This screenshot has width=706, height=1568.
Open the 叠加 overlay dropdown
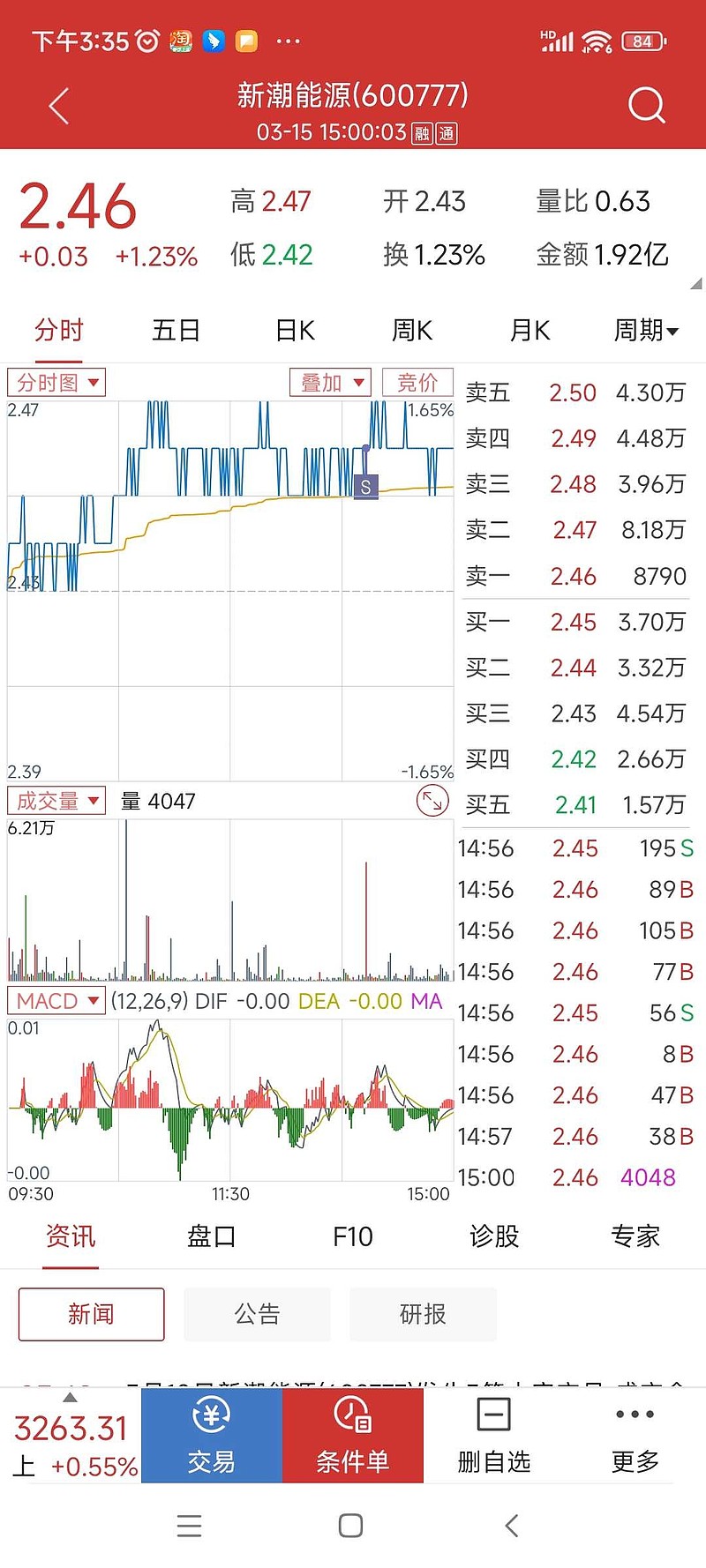pos(330,383)
